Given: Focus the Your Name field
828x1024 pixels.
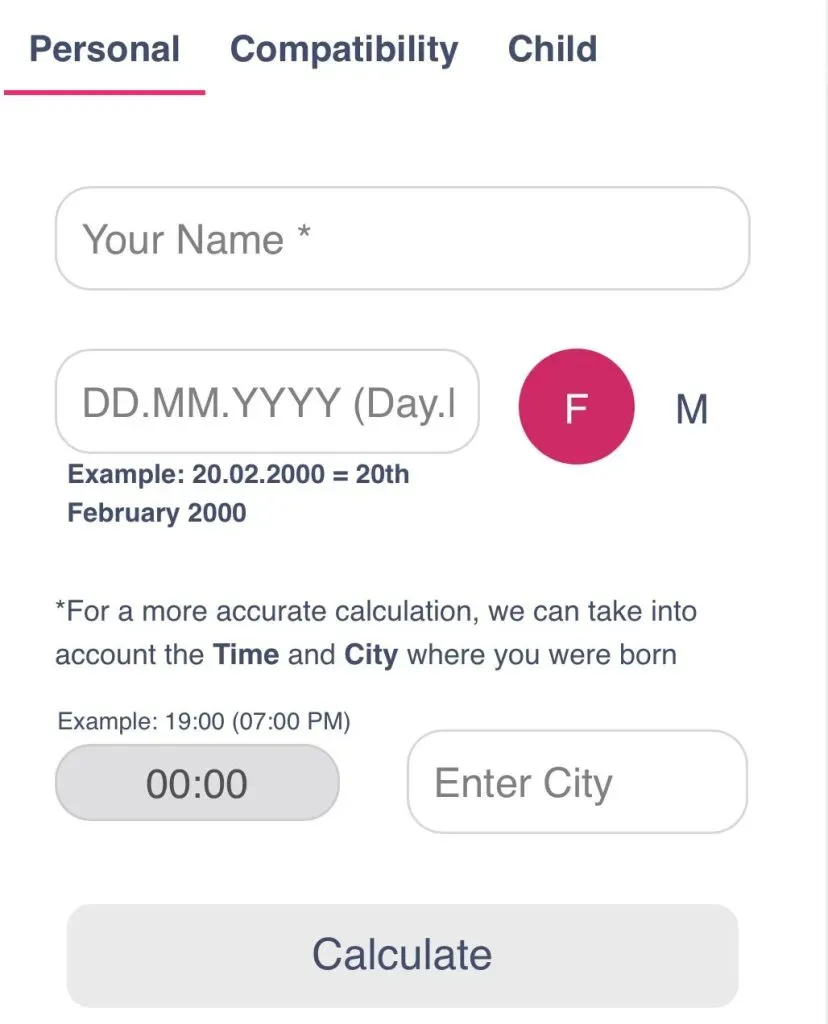Looking at the screenshot, I should click(x=402, y=239).
